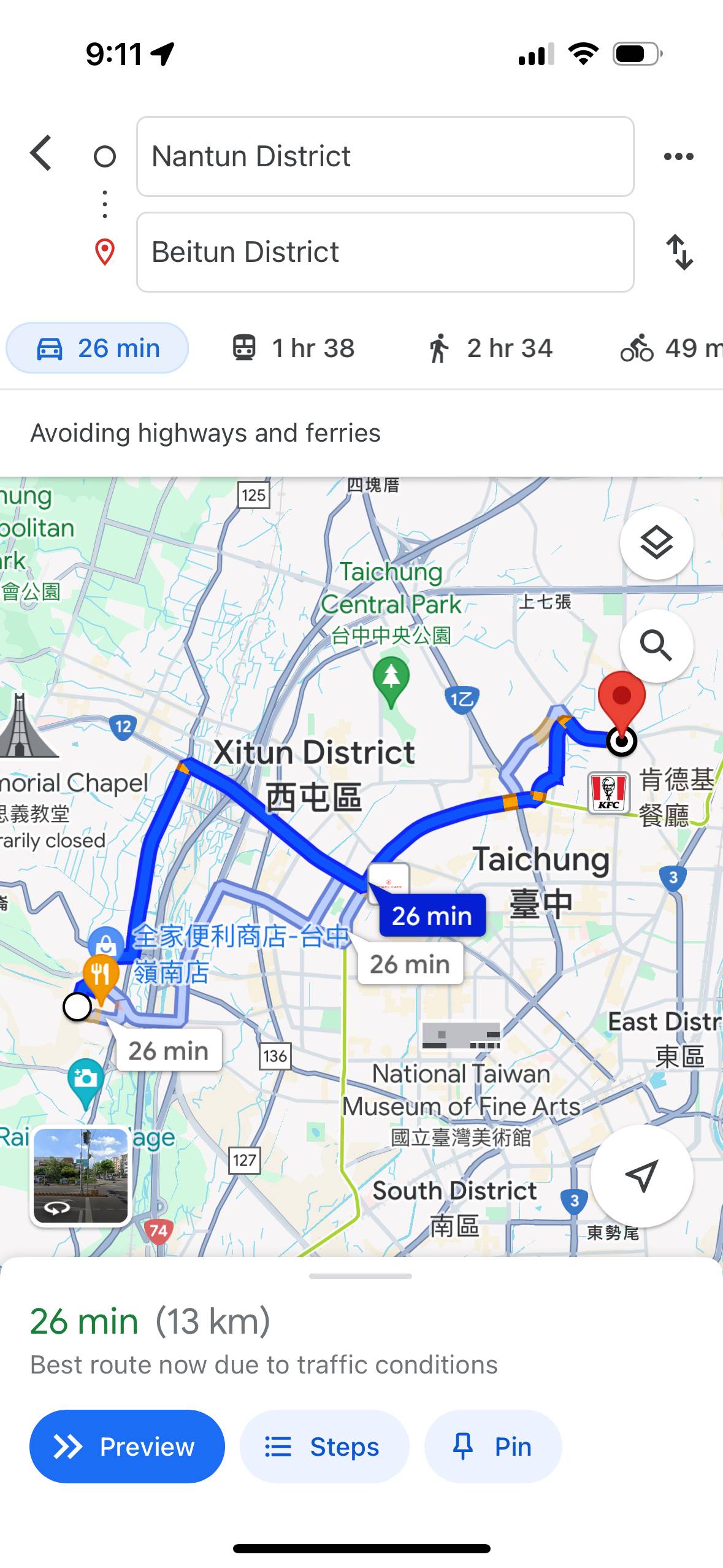Image resolution: width=723 pixels, height=1568 pixels.
Task: Select the alternate route through Xitun
Action: pyautogui.click(x=410, y=964)
